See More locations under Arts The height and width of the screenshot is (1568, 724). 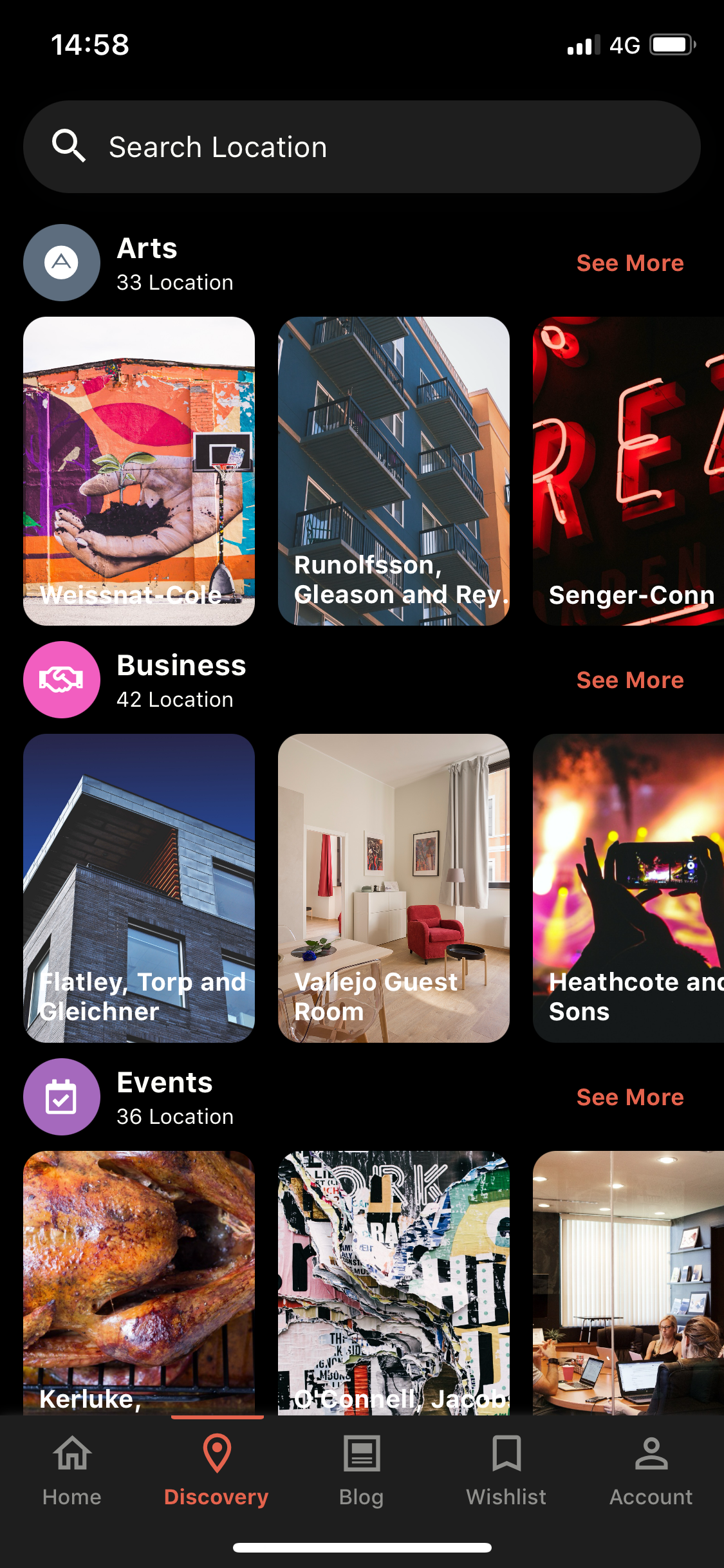coord(629,263)
